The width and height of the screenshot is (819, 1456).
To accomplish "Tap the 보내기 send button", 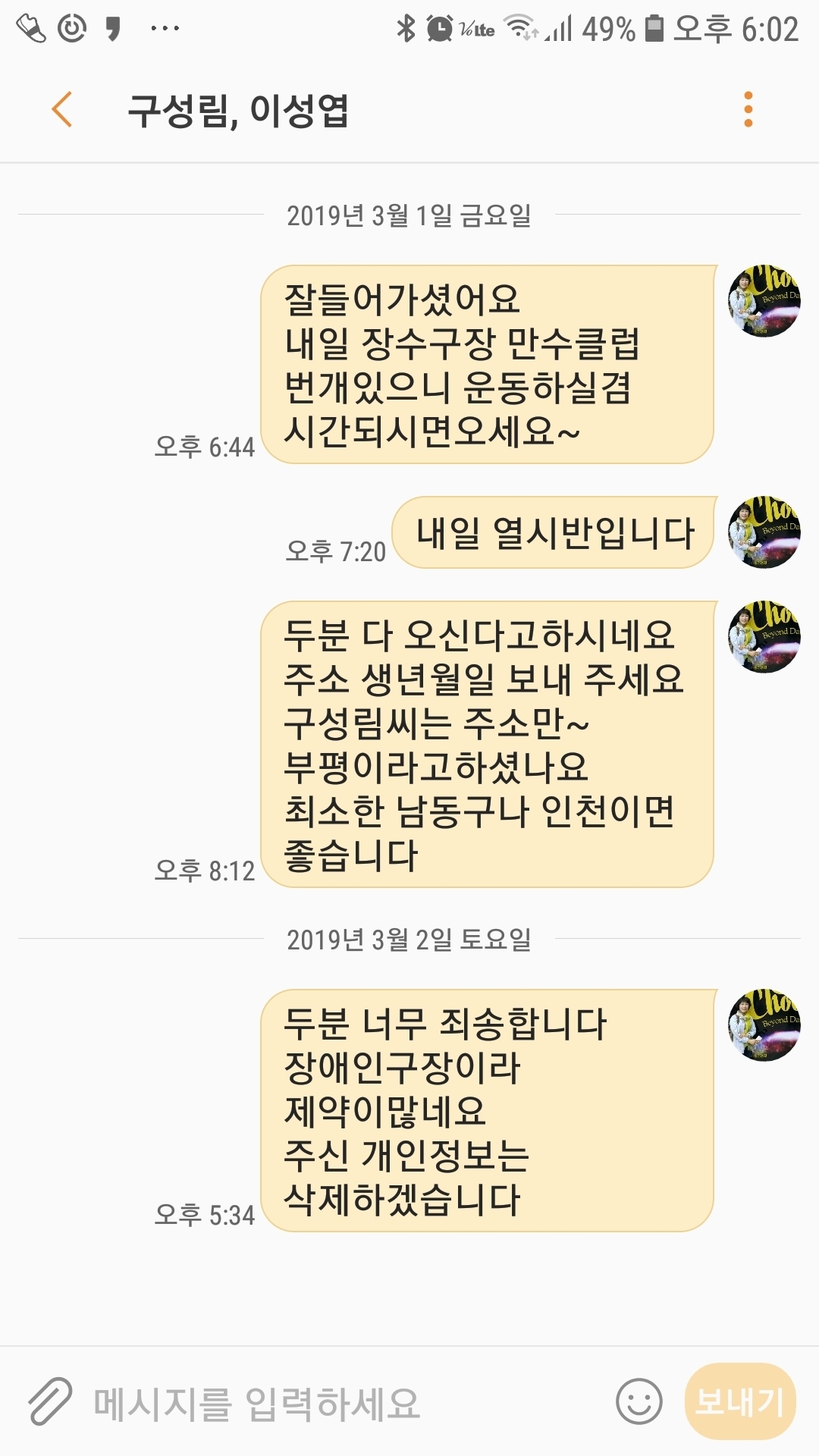I will (x=739, y=1401).
